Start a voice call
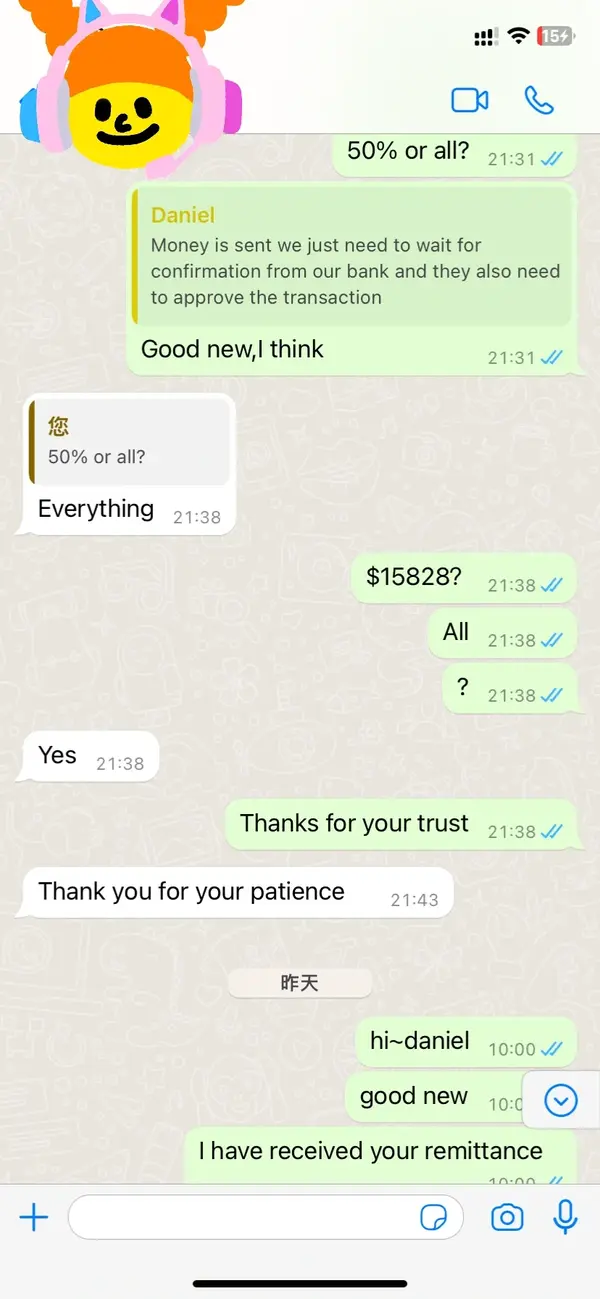 click(539, 100)
